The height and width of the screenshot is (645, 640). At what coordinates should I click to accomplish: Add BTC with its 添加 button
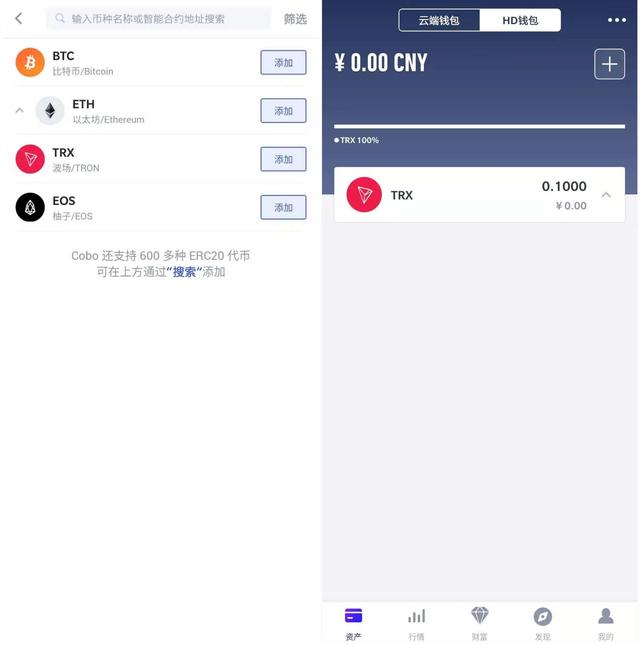[283, 62]
